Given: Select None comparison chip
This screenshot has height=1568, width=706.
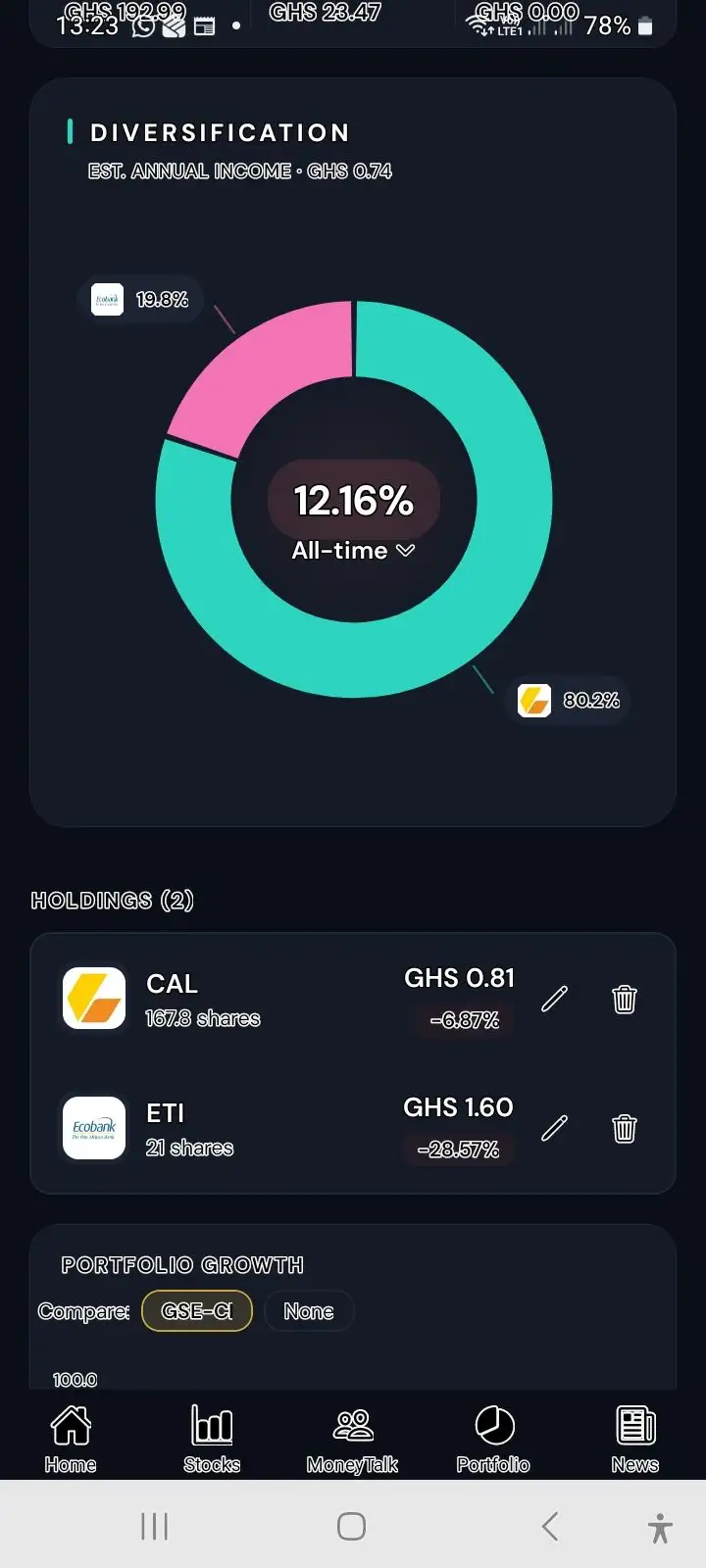Looking at the screenshot, I should [309, 1311].
